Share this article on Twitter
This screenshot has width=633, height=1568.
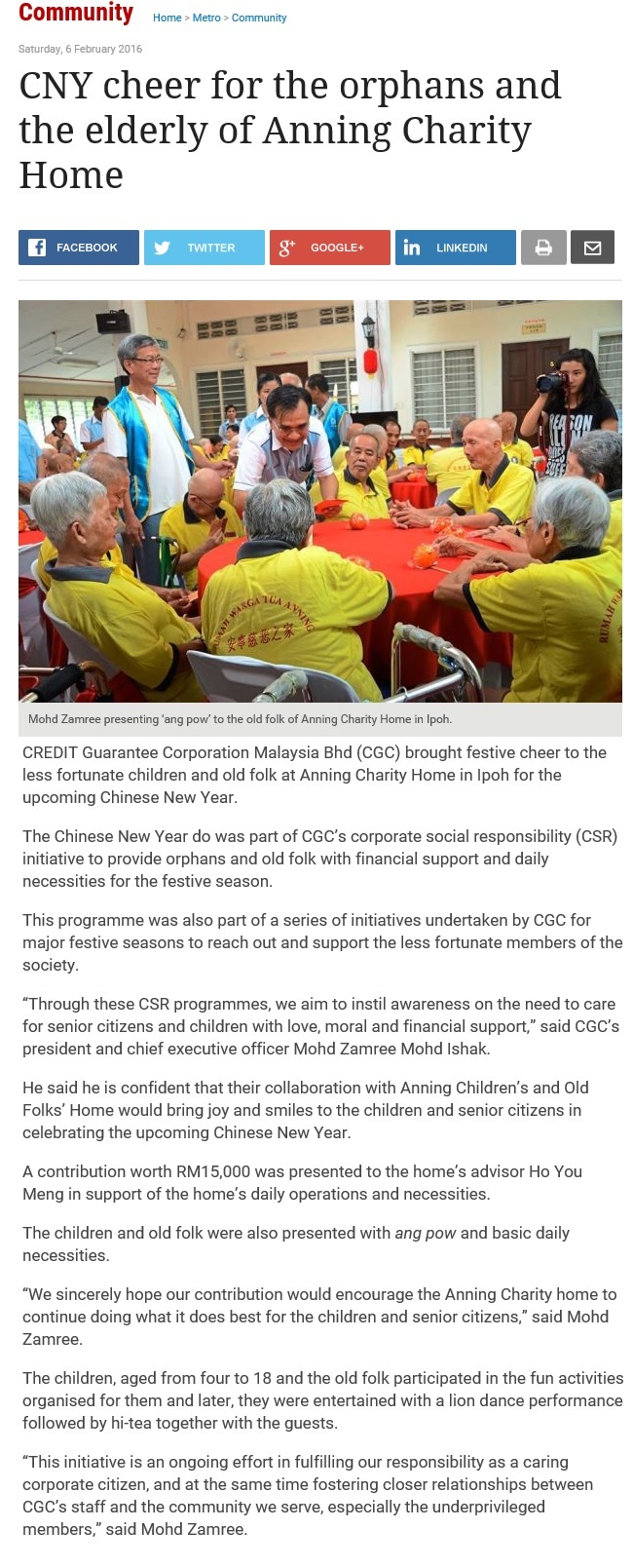204,248
